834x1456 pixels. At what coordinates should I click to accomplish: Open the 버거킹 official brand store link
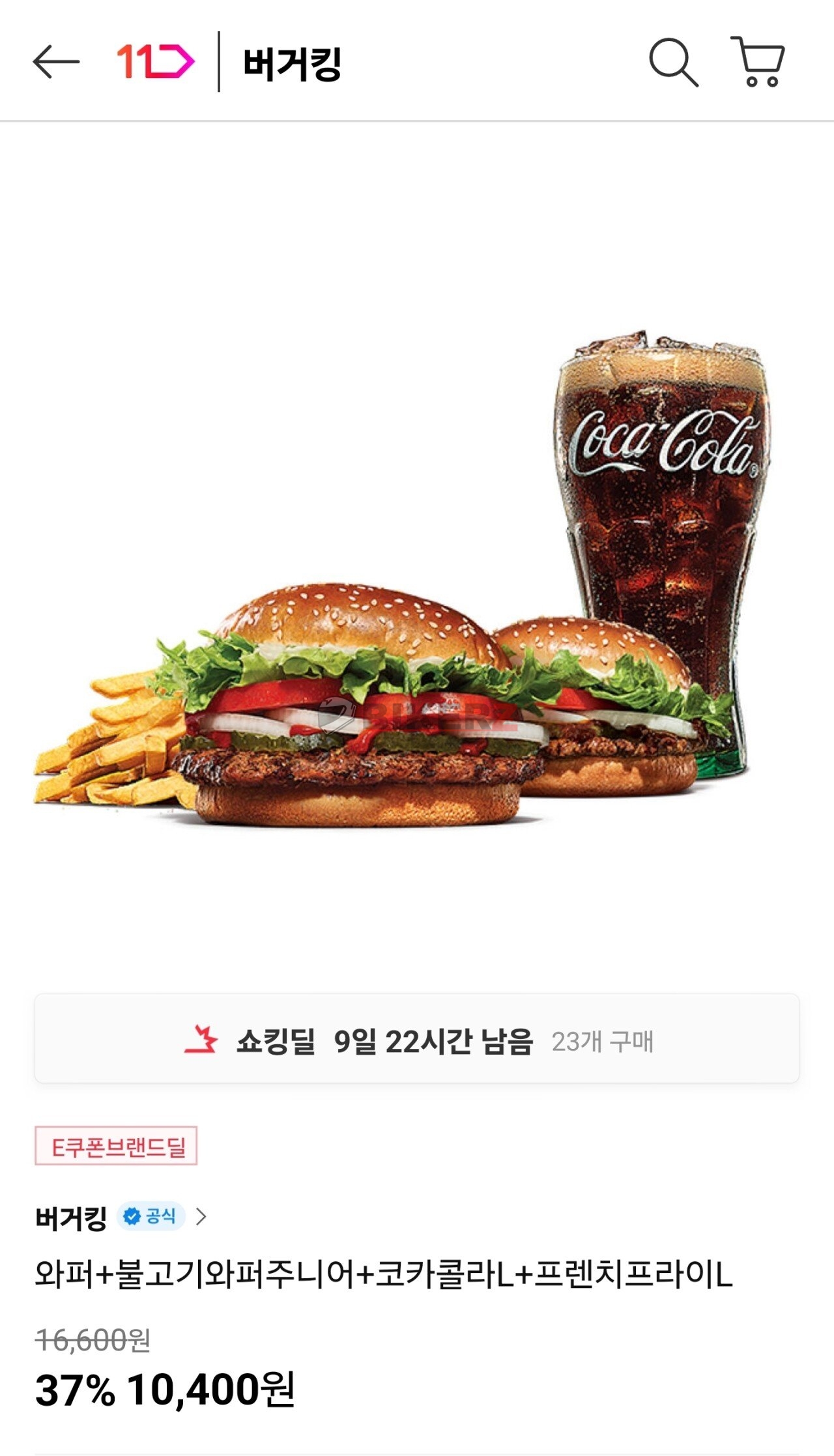pyautogui.click(x=121, y=1216)
